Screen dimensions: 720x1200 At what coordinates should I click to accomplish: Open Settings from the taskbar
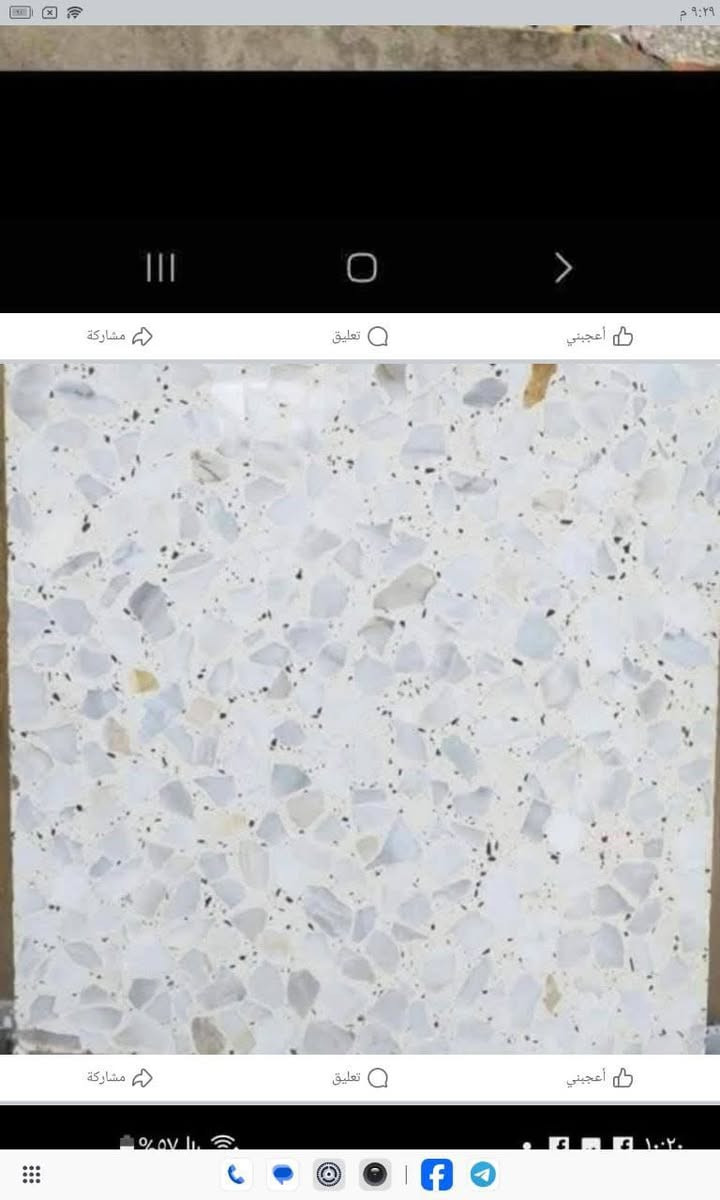(x=329, y=1174)
